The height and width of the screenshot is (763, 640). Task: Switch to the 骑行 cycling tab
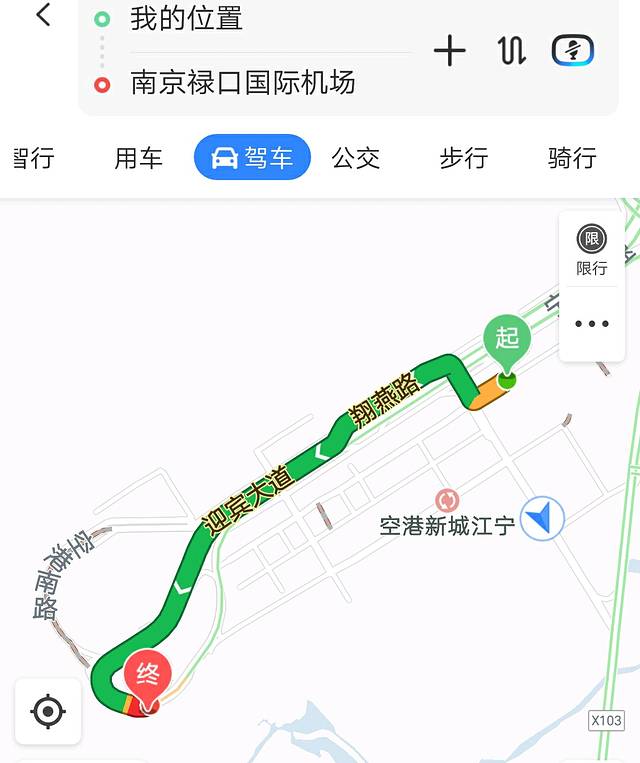coord(572,158)
